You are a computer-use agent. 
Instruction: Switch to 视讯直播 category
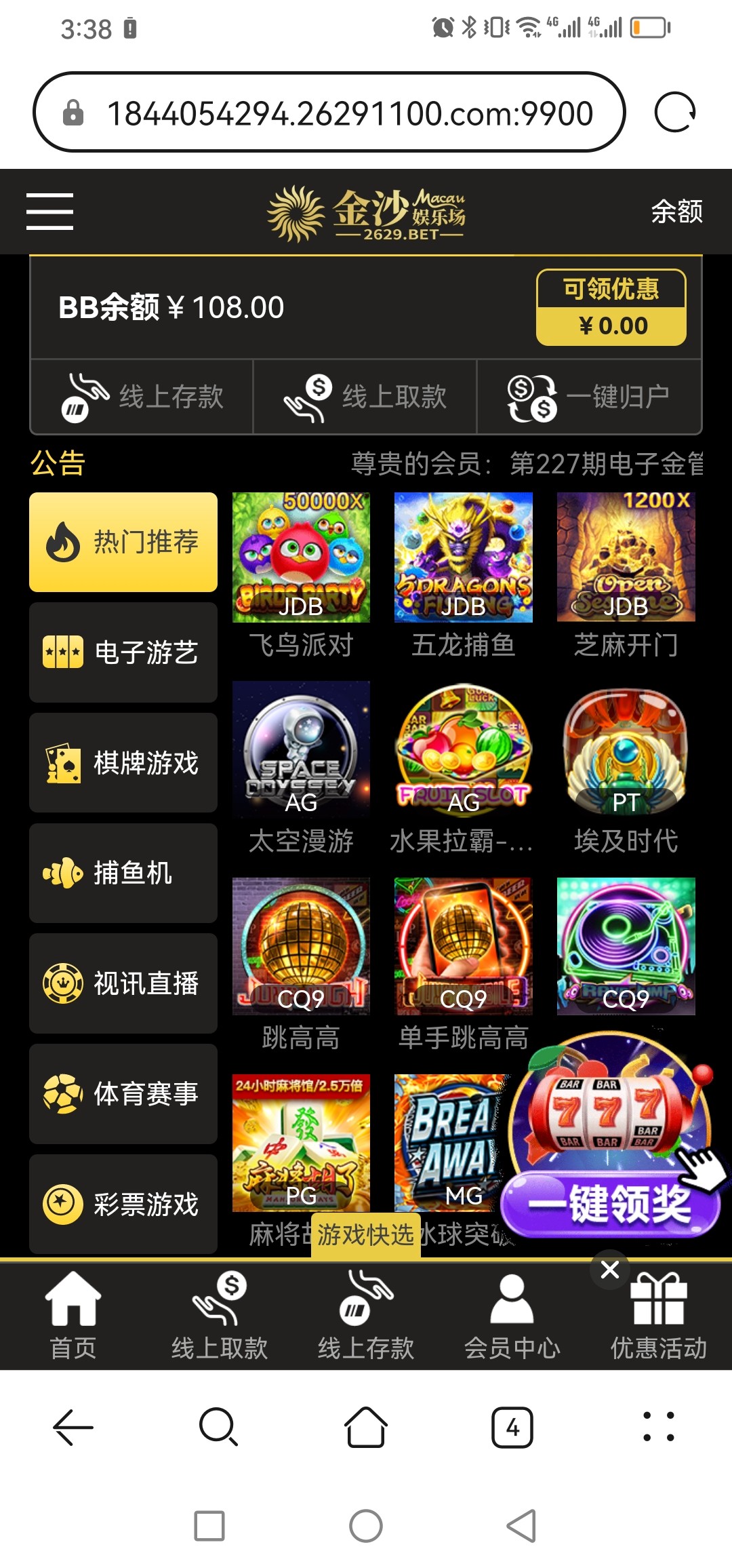pyautogui.click(x=123, y=983)
